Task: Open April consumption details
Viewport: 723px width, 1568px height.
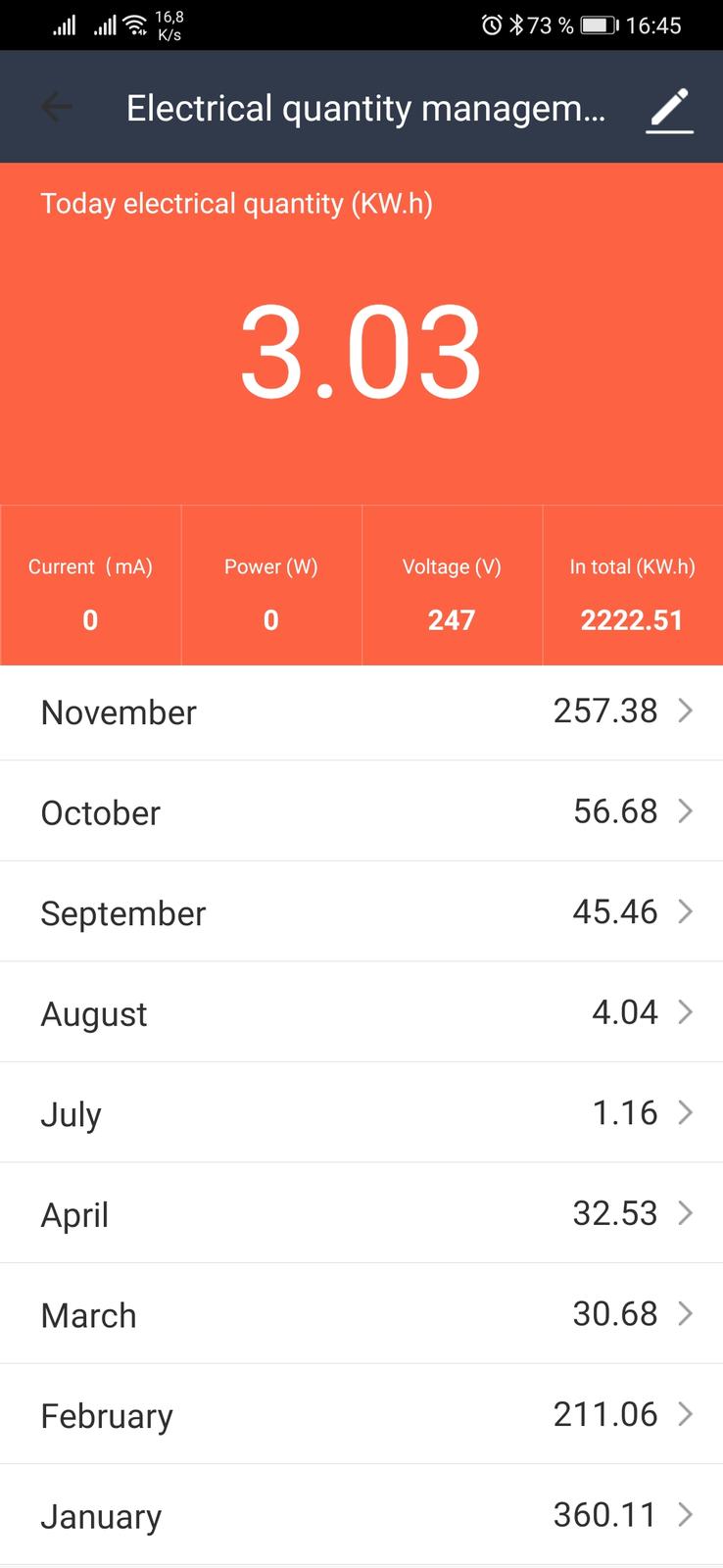Action: coord(361,1214)
